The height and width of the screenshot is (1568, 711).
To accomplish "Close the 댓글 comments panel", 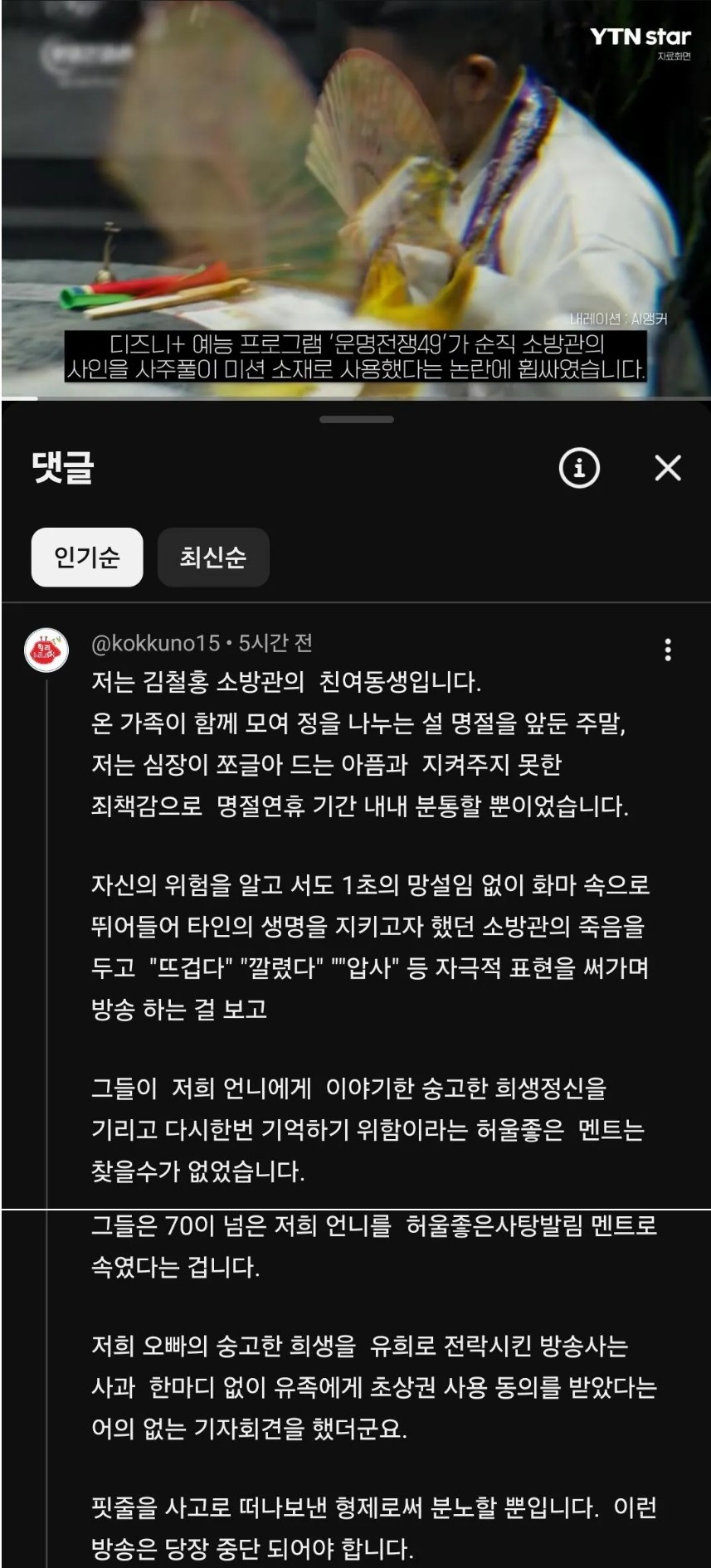I will [x=667, y=469].
